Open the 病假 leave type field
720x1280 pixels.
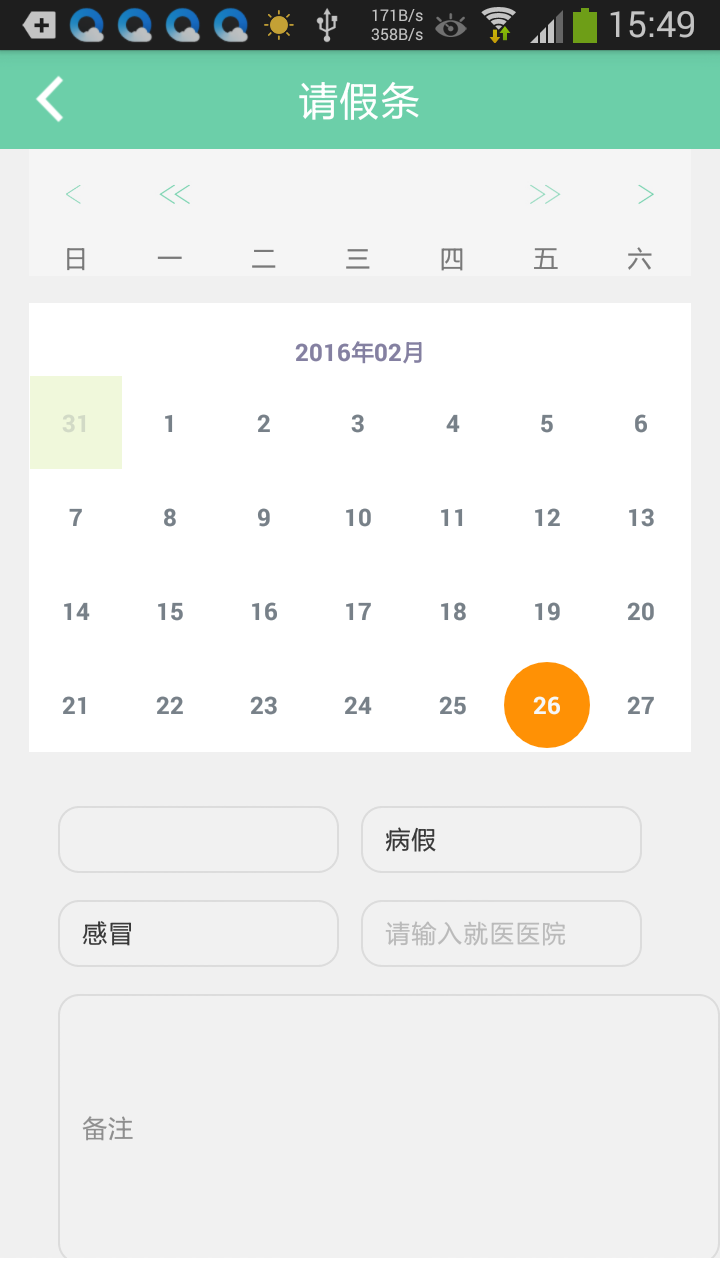(501, 840)
